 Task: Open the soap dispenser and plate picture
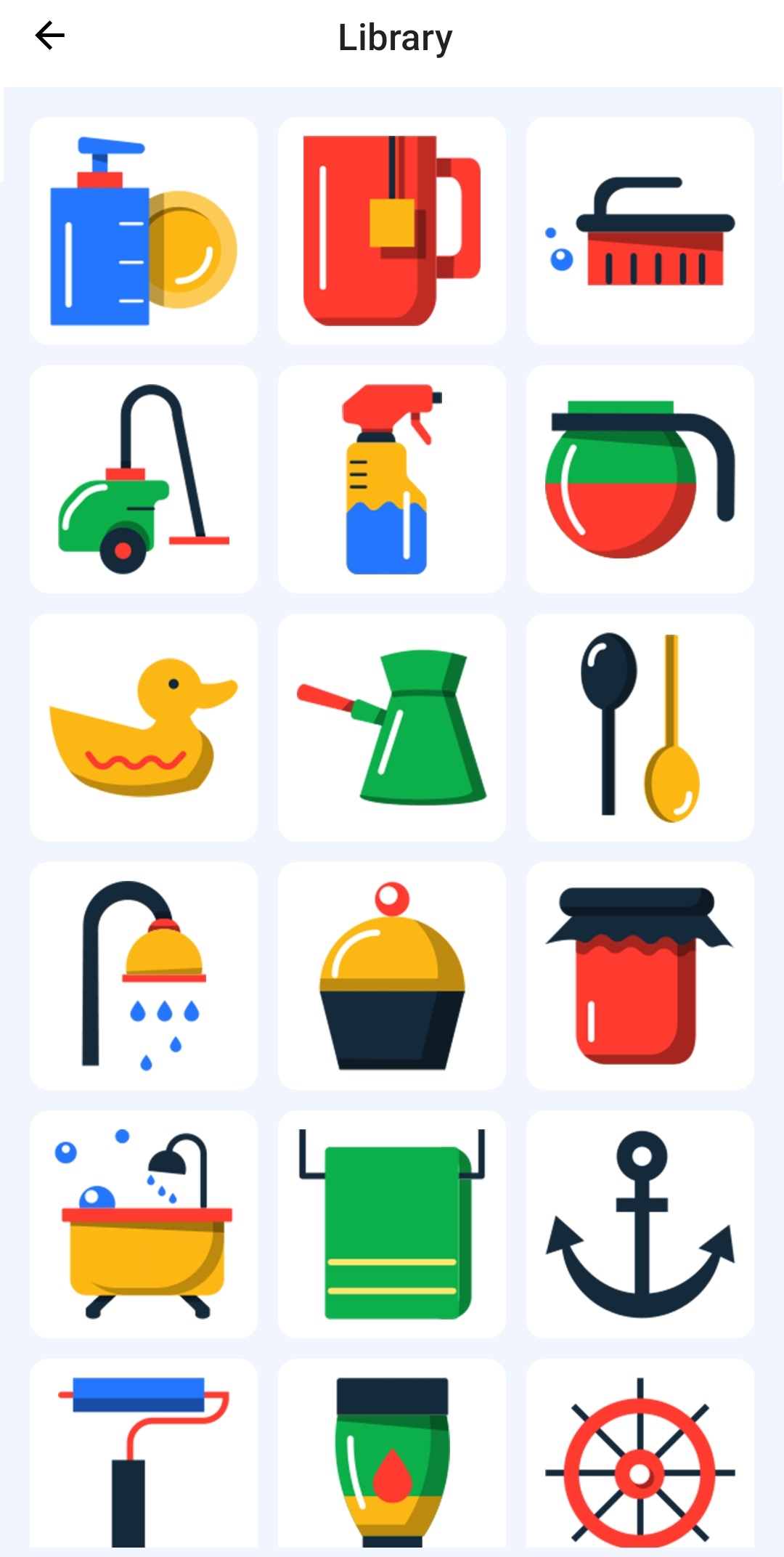144,231
